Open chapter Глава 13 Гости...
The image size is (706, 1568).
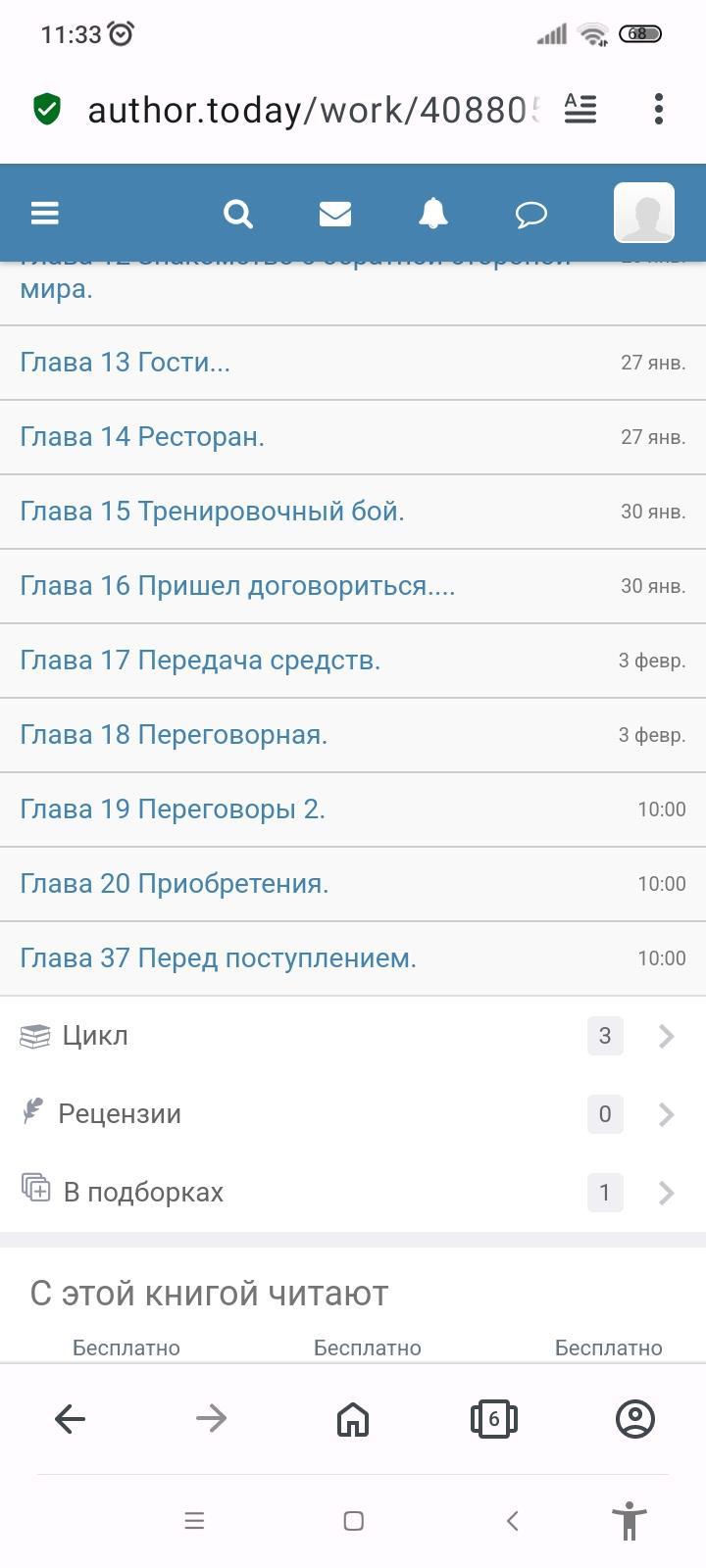[x=126, y=363]
